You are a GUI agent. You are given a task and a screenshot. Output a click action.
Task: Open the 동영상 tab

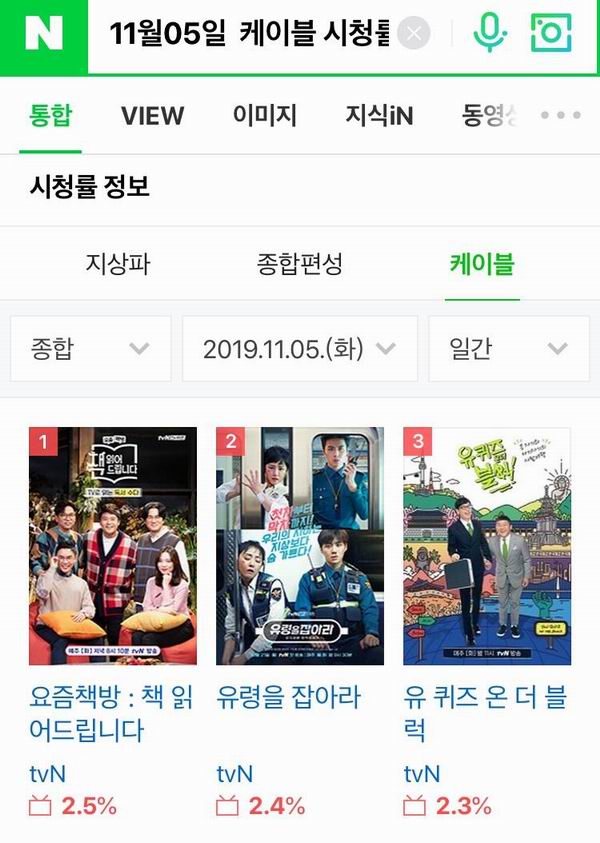click(x=489, y=116)
